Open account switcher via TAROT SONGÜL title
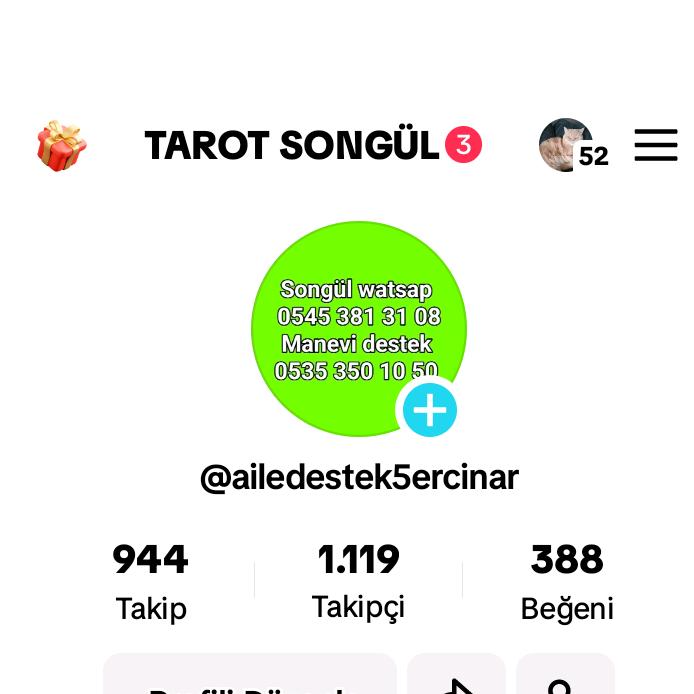Viewport: 694px width, 694px height. (292, 146)
